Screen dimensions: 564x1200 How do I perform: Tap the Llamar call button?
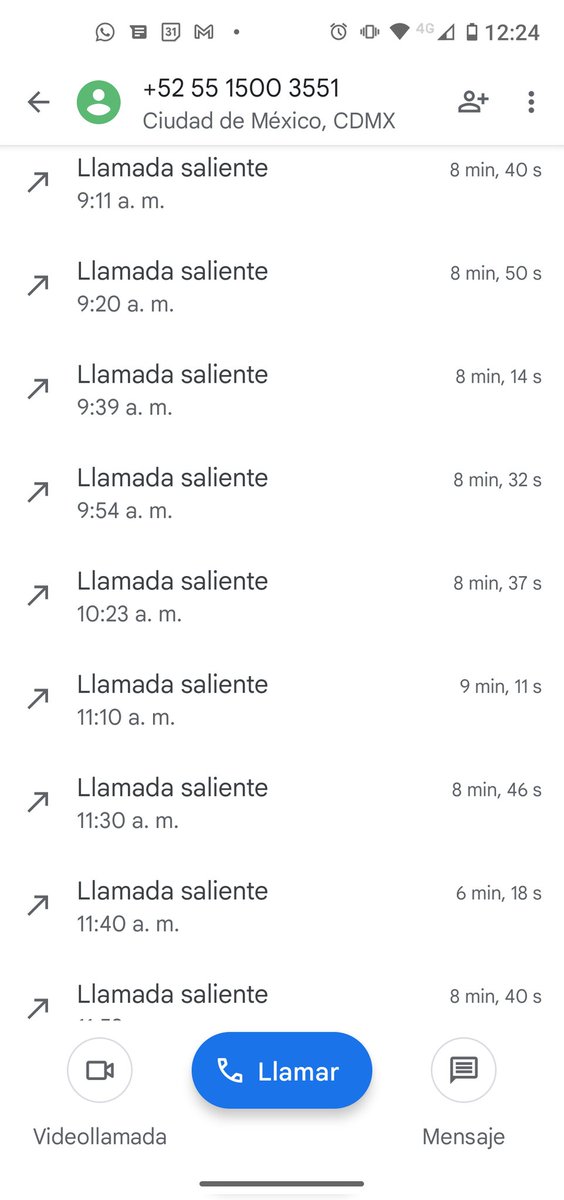(x=282, y=1071)
